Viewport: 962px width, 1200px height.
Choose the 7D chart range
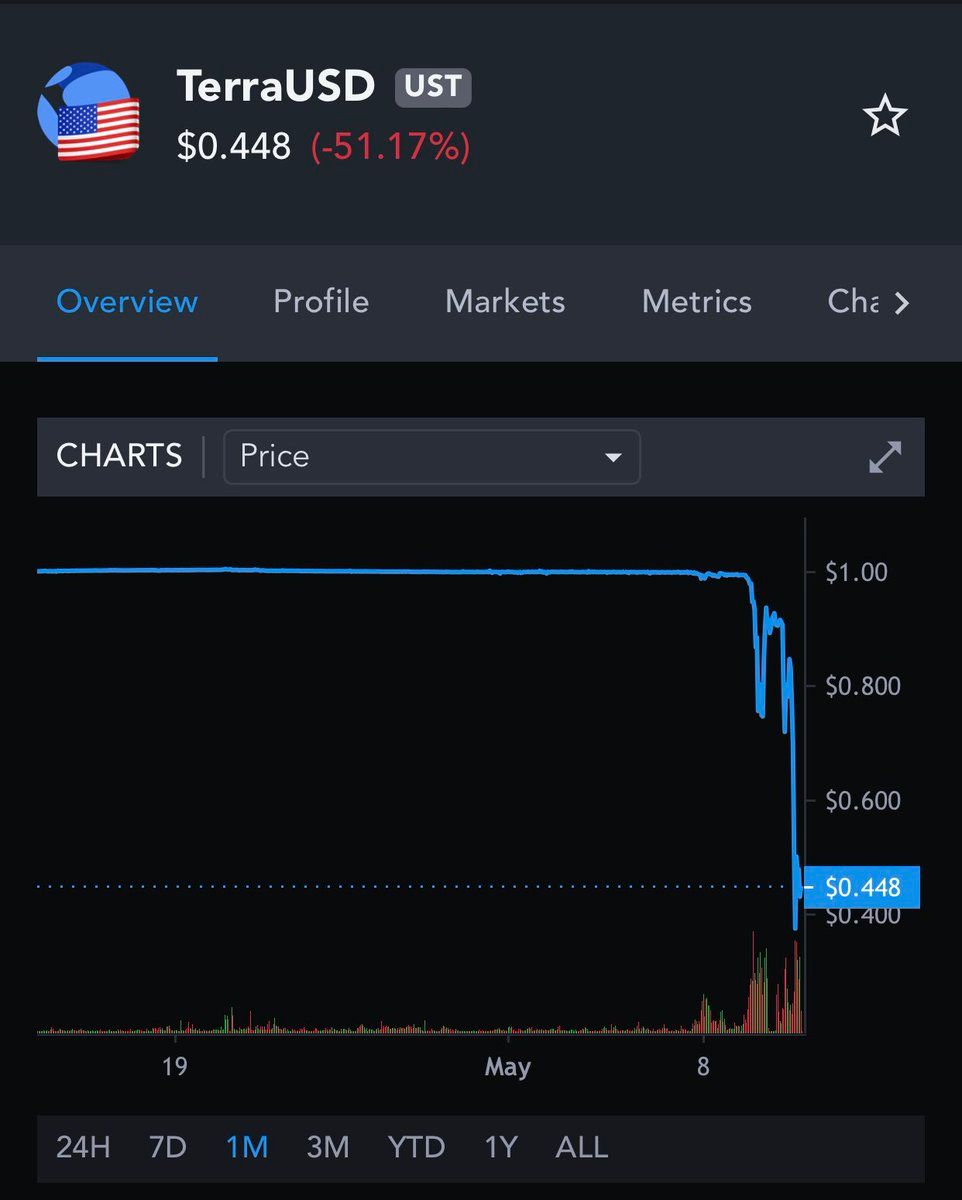[168, 1146]
